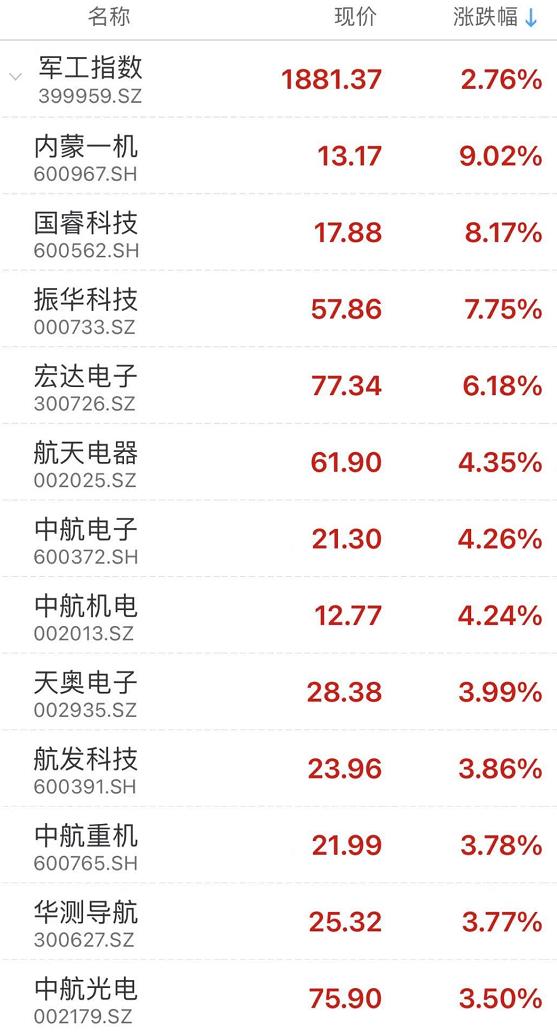This screenshot has height=1032, width=557.
Task: Select 中航重机 row
Action: click(278, 844)
